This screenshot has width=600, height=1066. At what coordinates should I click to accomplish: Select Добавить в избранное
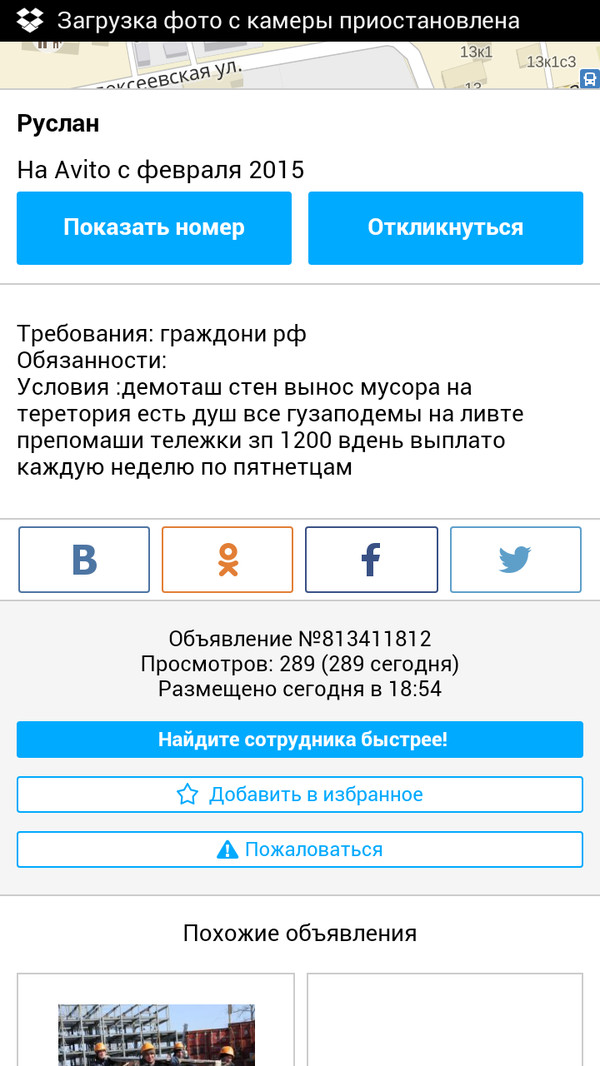300,794
